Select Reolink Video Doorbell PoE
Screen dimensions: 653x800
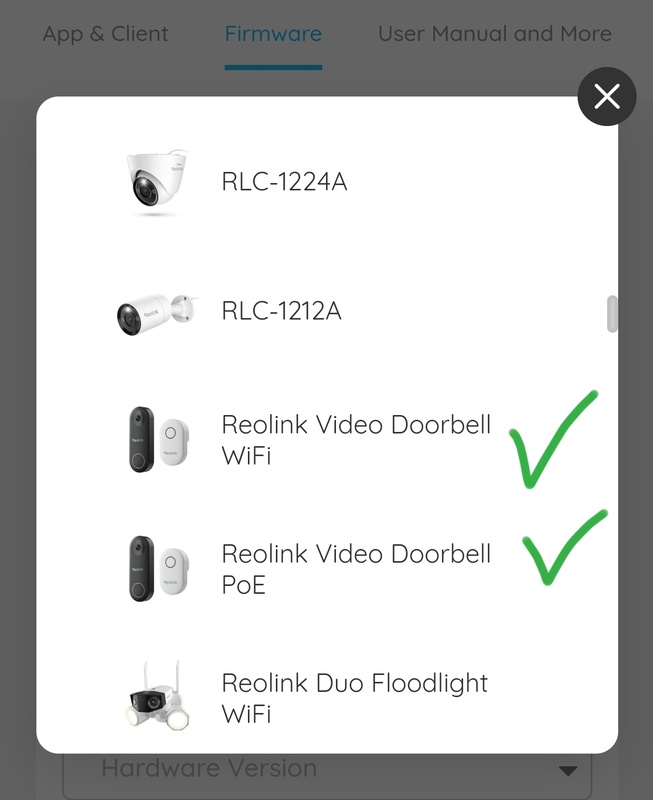355,568
